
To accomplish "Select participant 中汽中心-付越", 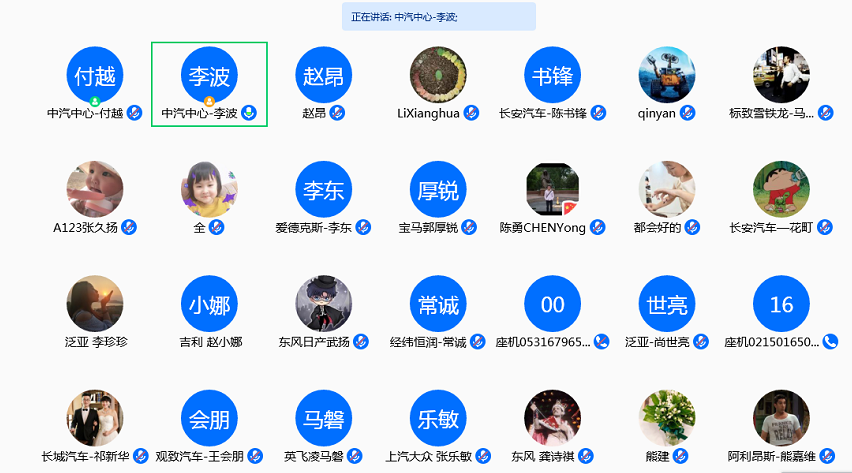I will [x=95, y=76].
